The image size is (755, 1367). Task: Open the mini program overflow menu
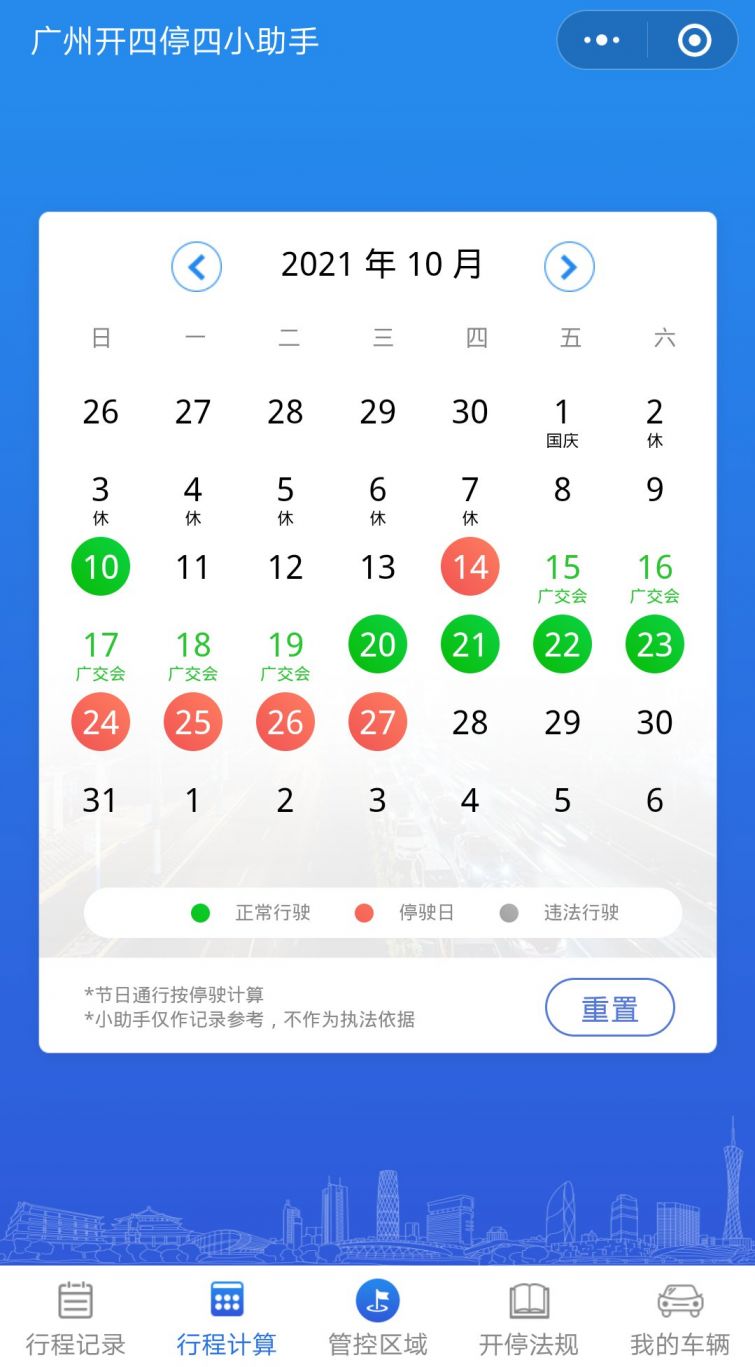(602, 40)
